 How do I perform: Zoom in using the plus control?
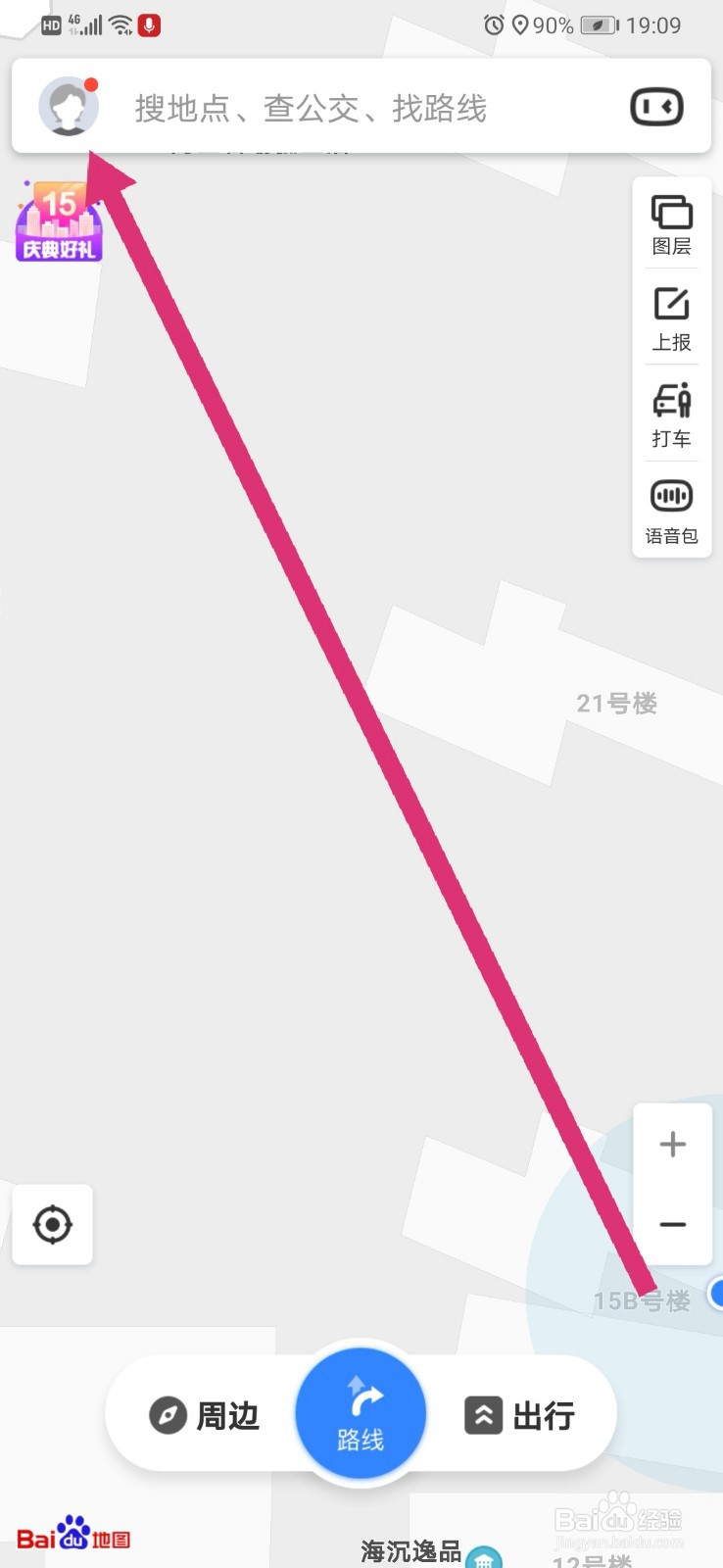pos(672,1144)
